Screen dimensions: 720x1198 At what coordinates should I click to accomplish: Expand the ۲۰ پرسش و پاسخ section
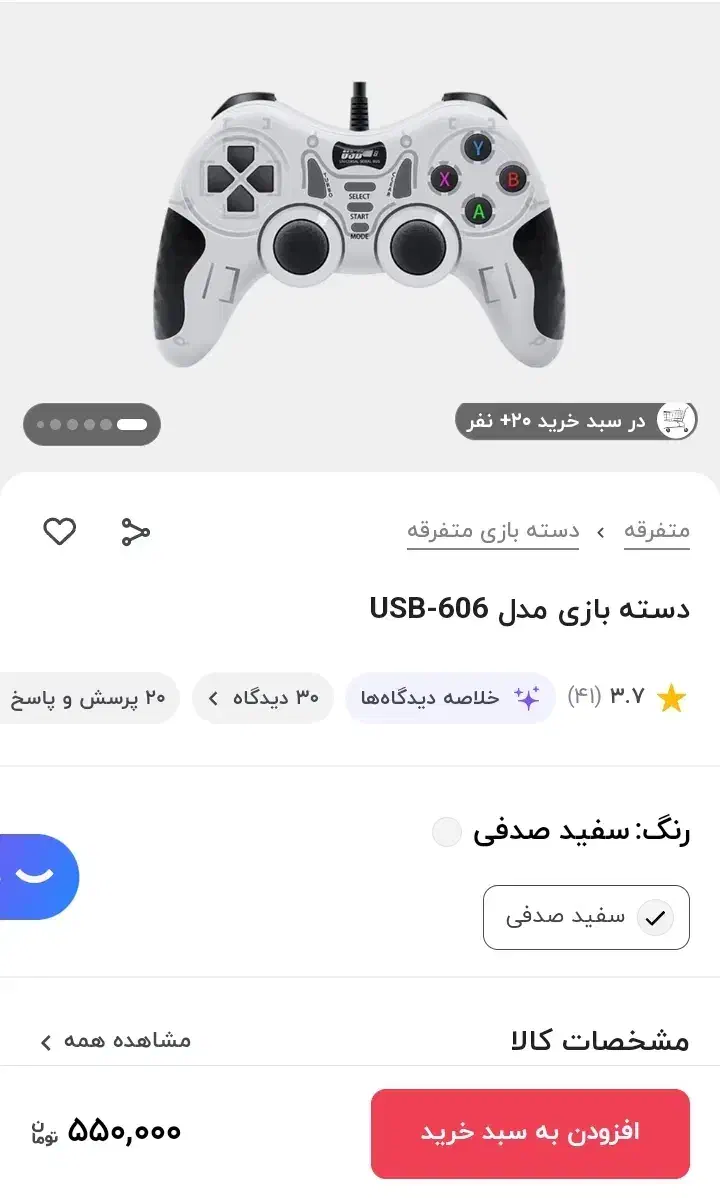pyautogui.click(x=90, y=698)
